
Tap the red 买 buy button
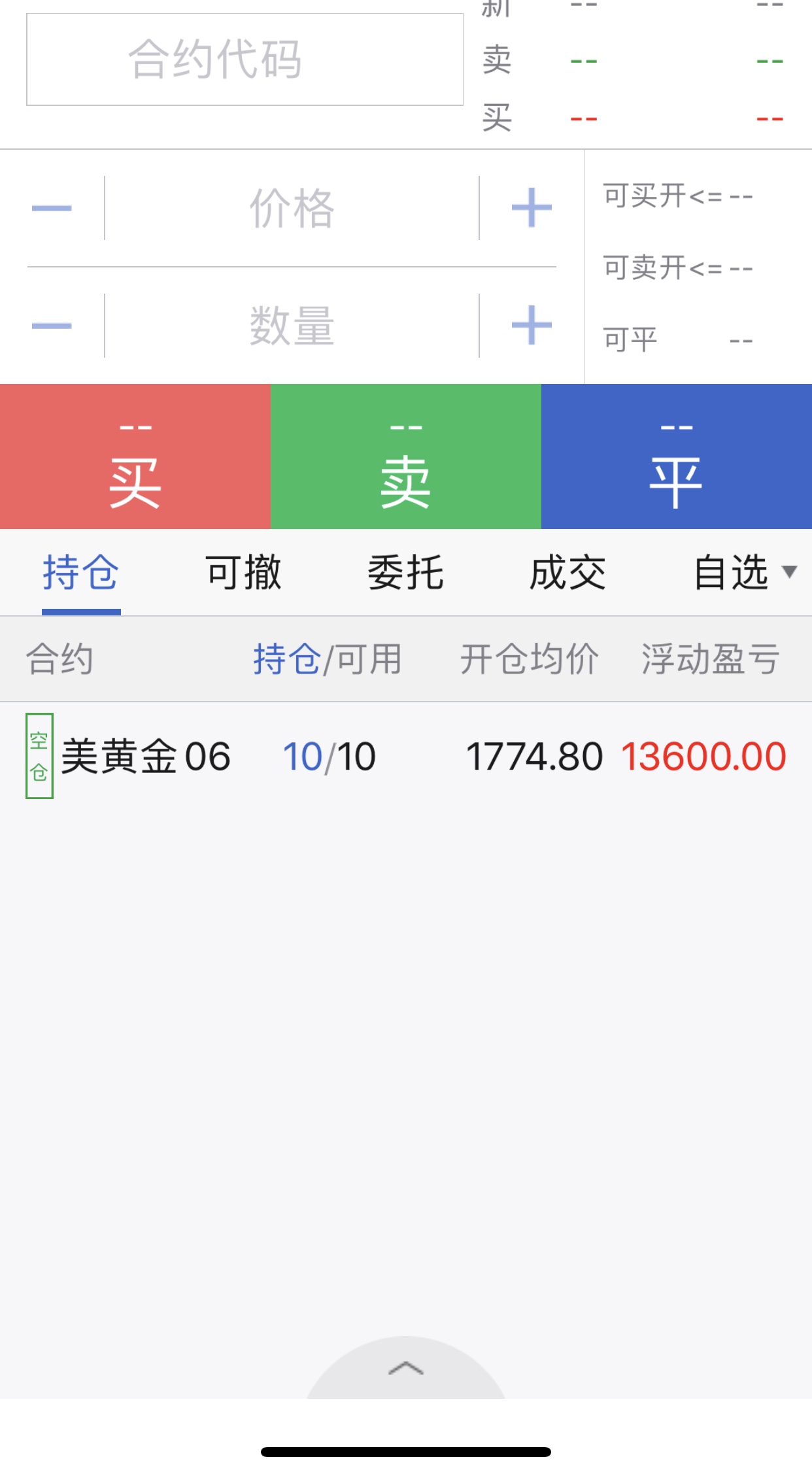(x=135, y=456)
